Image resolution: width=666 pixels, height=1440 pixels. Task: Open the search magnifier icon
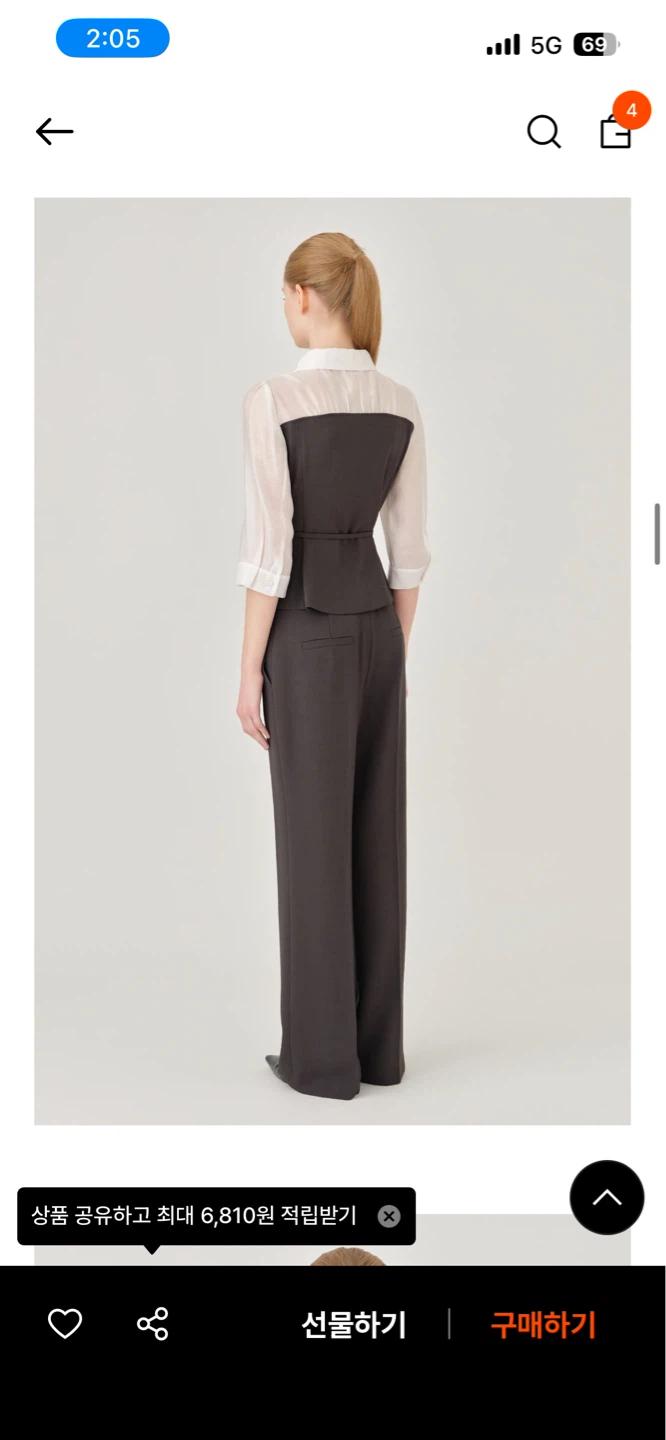[x=544, y=132]
